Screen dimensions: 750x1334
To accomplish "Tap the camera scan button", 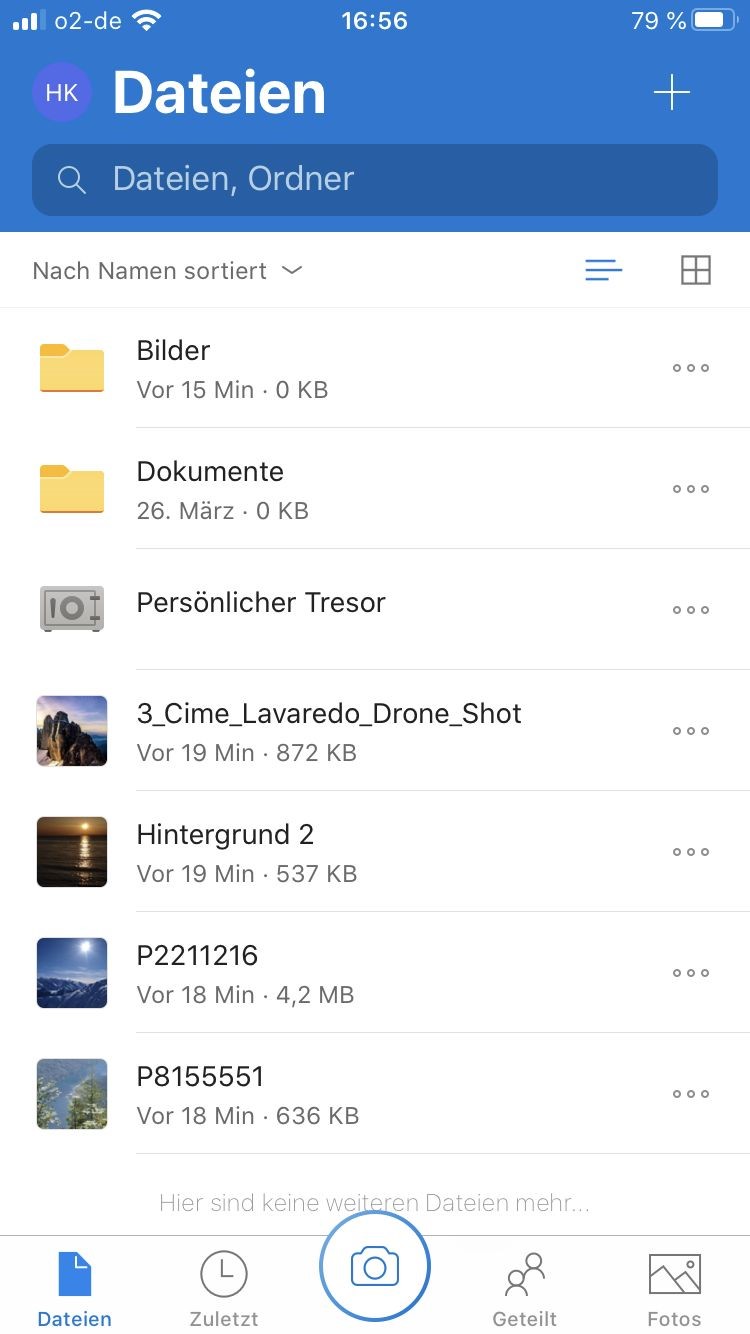I will pos(375,1267).
